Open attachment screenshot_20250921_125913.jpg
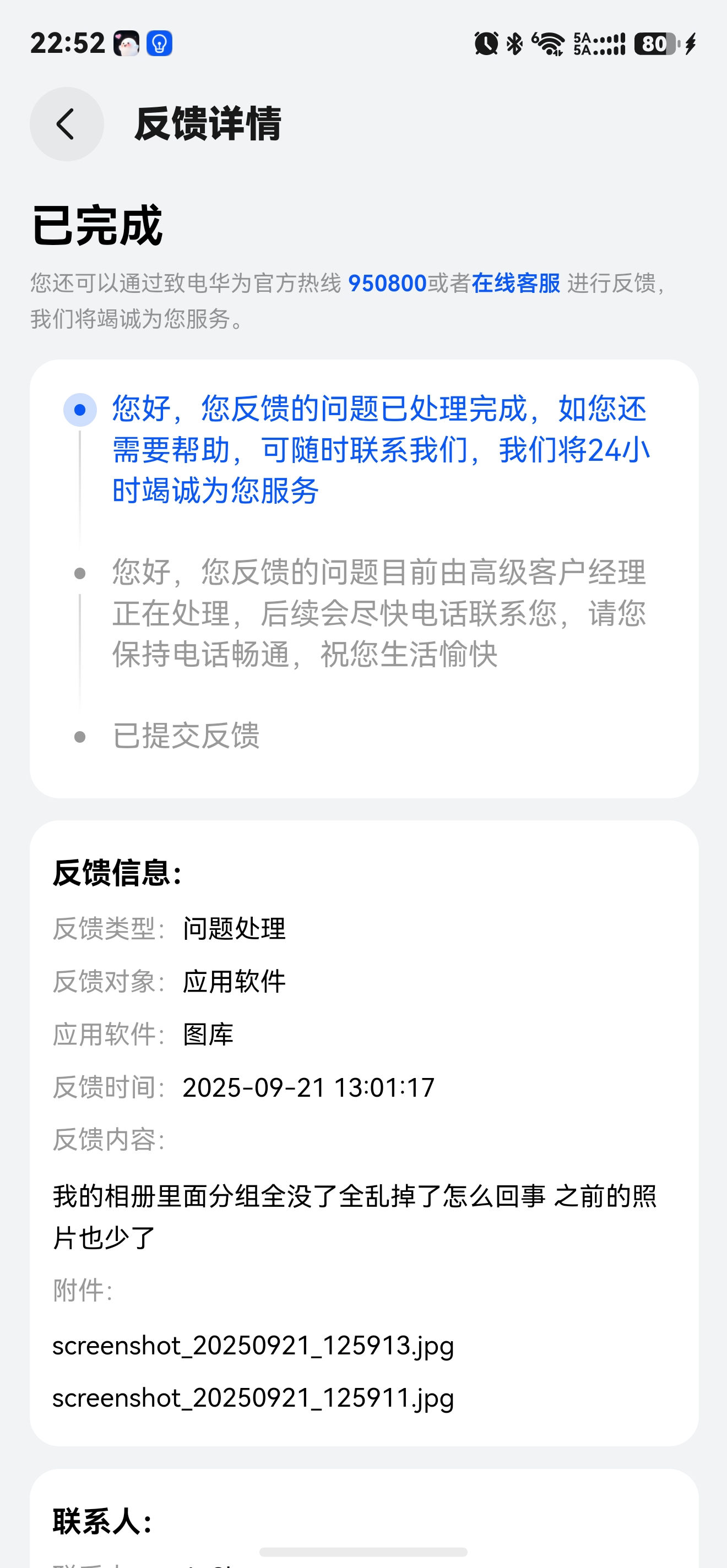The width and height of the screenshot is (727, 1568). point(253,1346)
